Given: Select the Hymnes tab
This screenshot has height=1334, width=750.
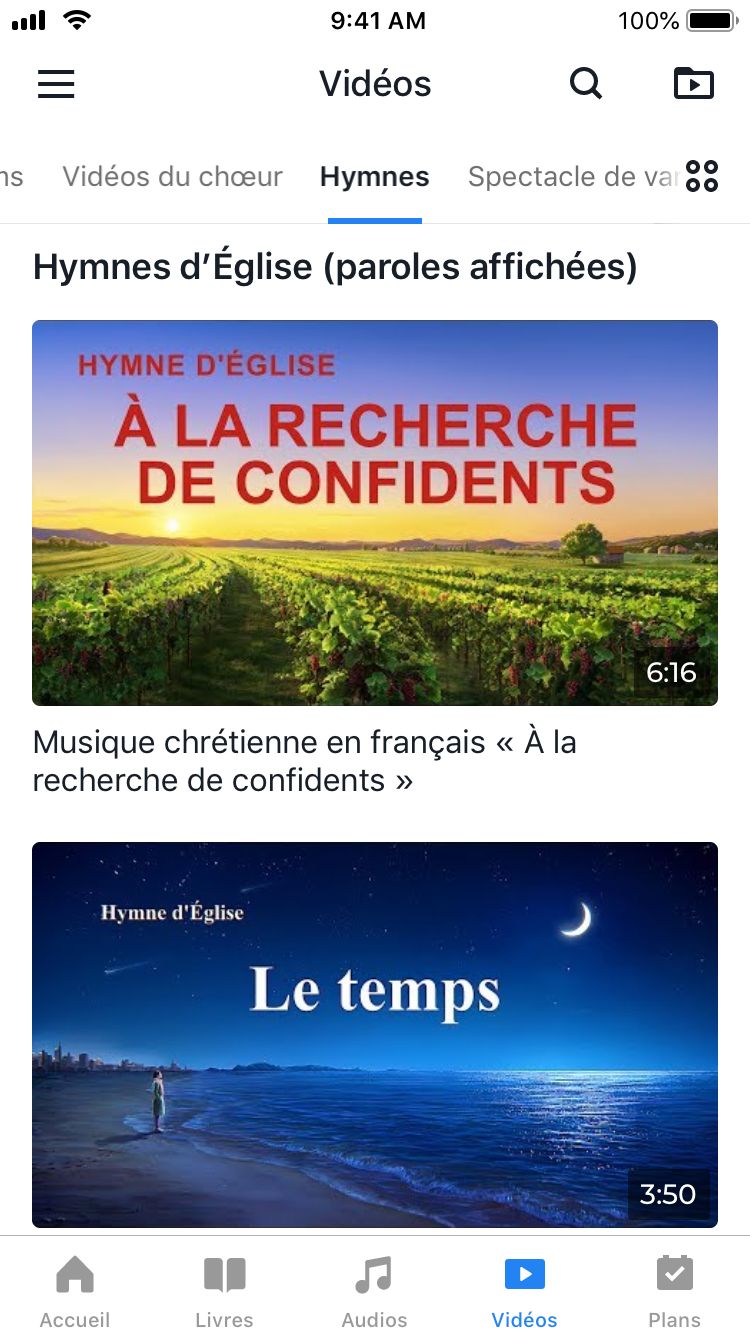Looking at the screenshot, I should tap(374, 177).
